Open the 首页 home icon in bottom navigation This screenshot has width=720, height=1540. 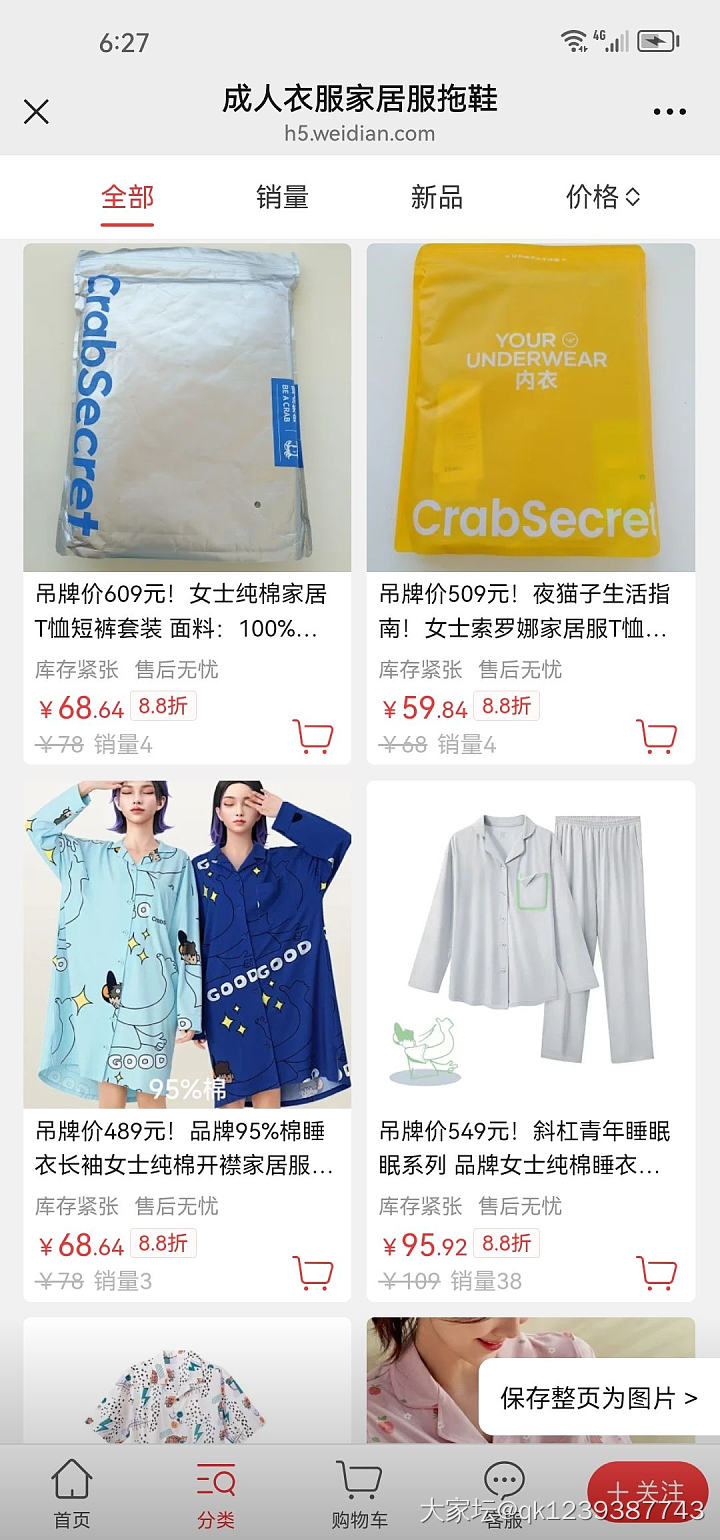pyautogui.click(x=68, y=1493)
